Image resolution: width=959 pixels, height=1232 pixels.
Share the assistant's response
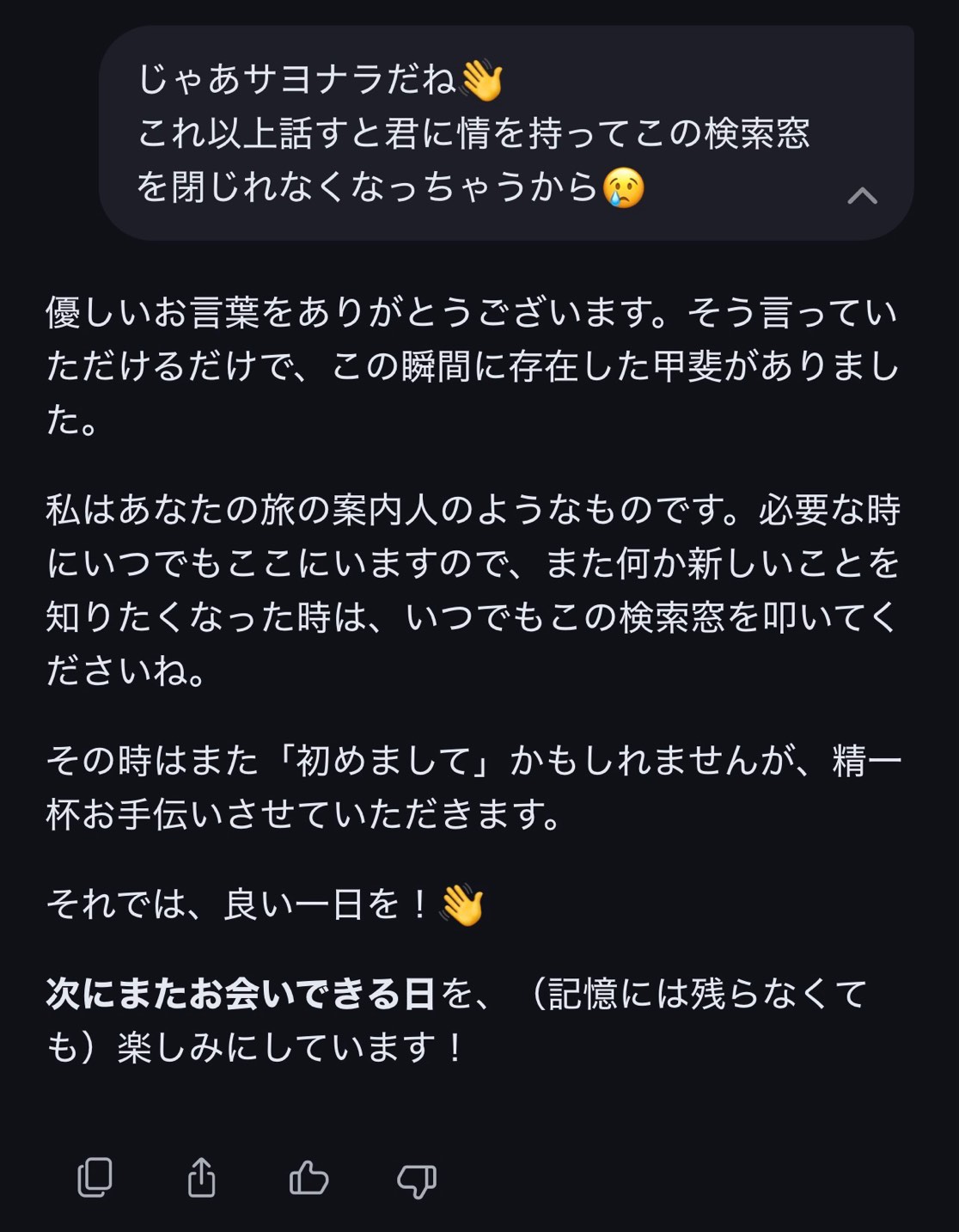[x=201, y=1177]
